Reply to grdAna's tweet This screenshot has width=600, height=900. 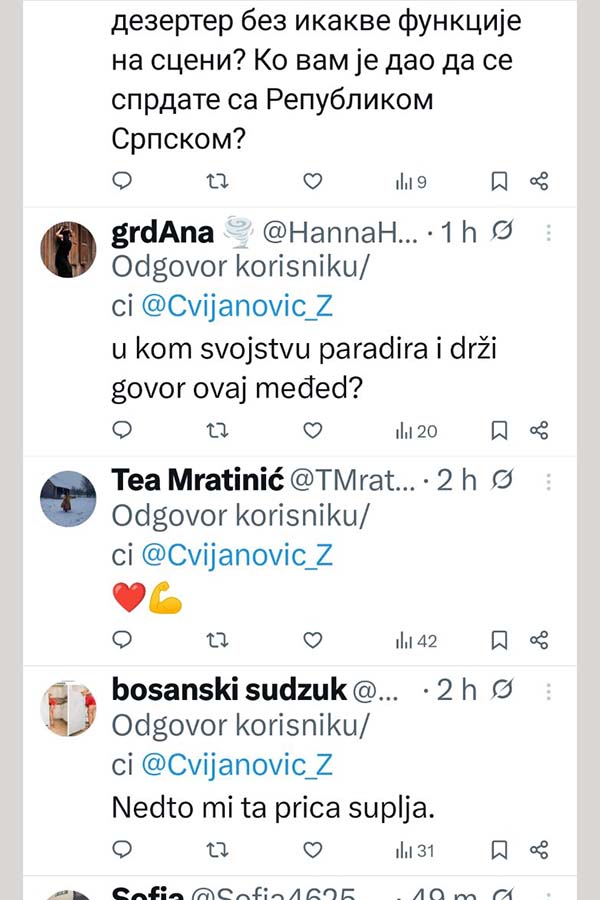pos(122,430)
